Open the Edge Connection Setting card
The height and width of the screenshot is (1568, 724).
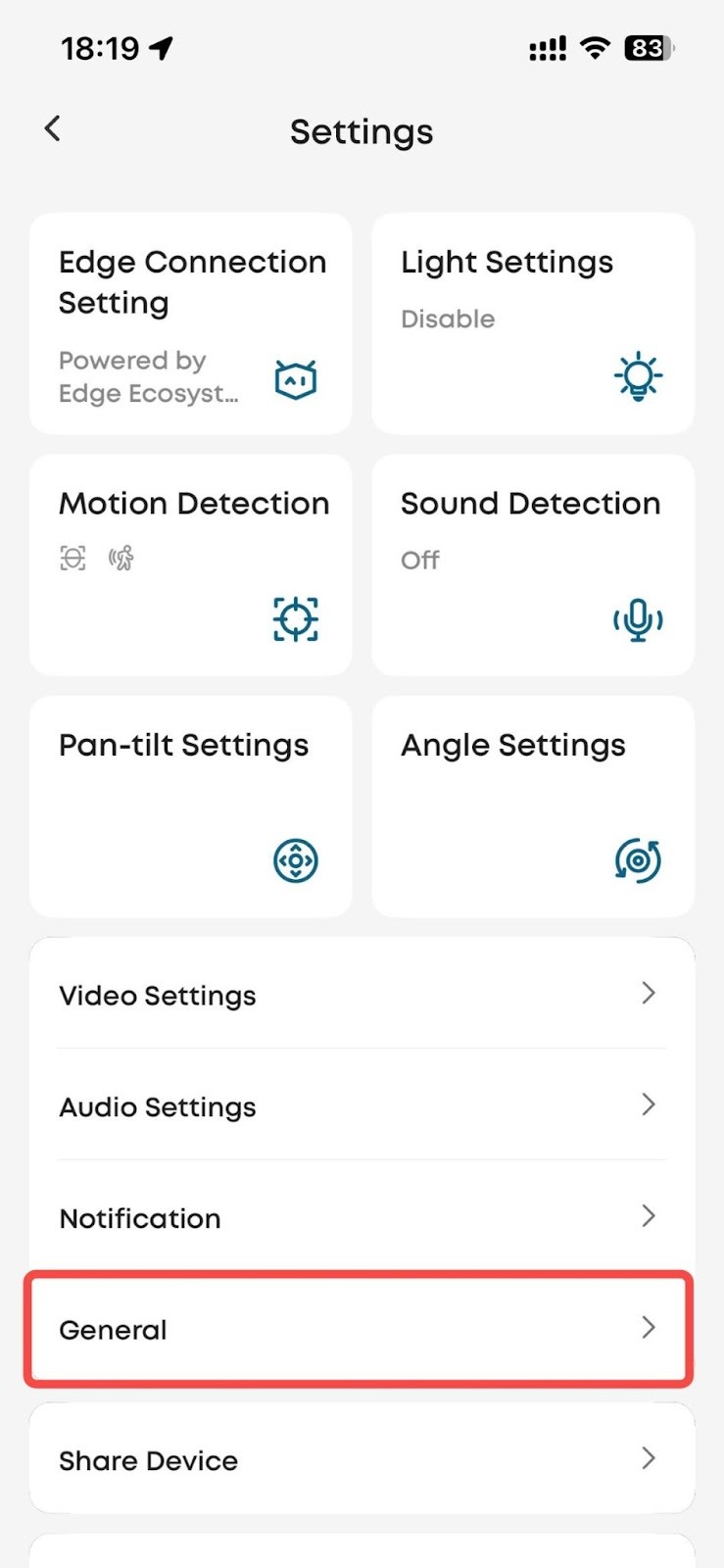[x=191, y=323]
